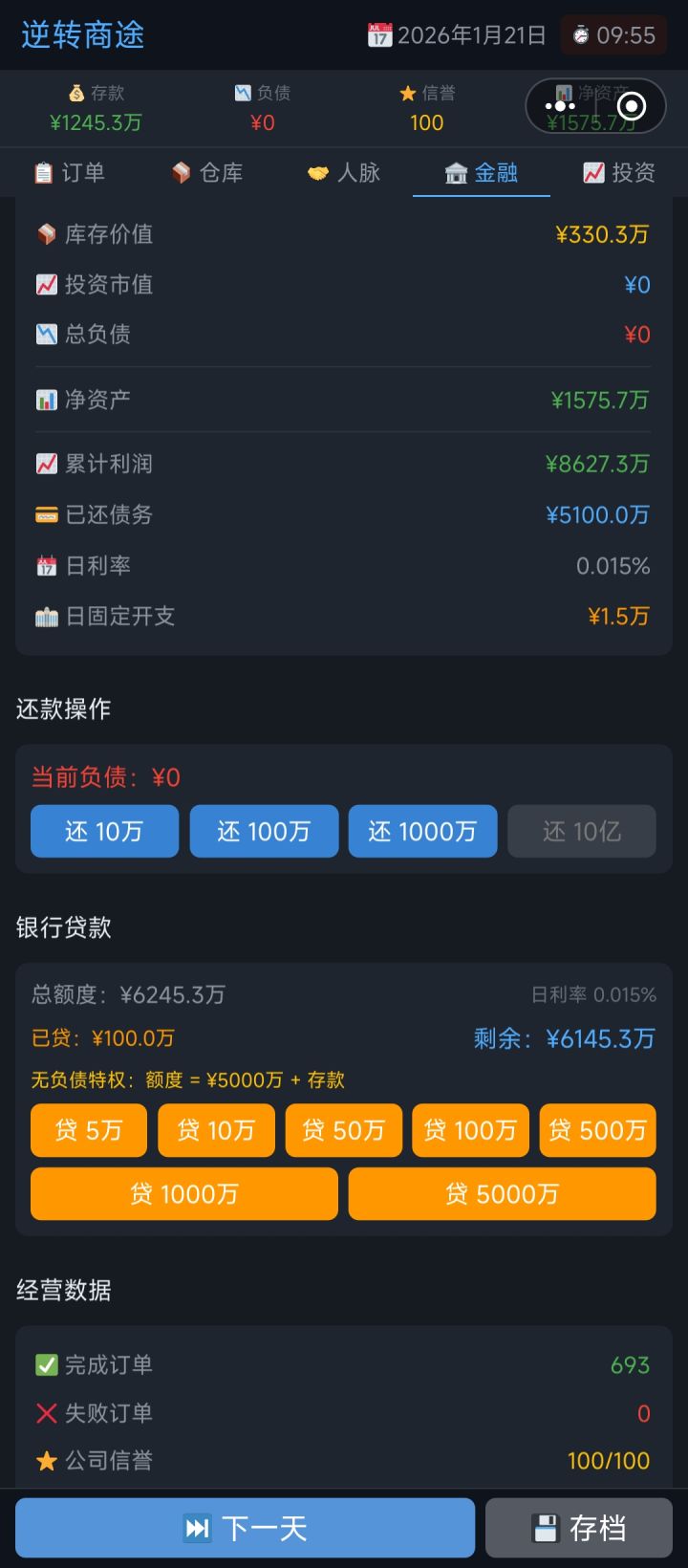
Task: Switch to the 订单 tab
Action: click(x=71, y=173)
